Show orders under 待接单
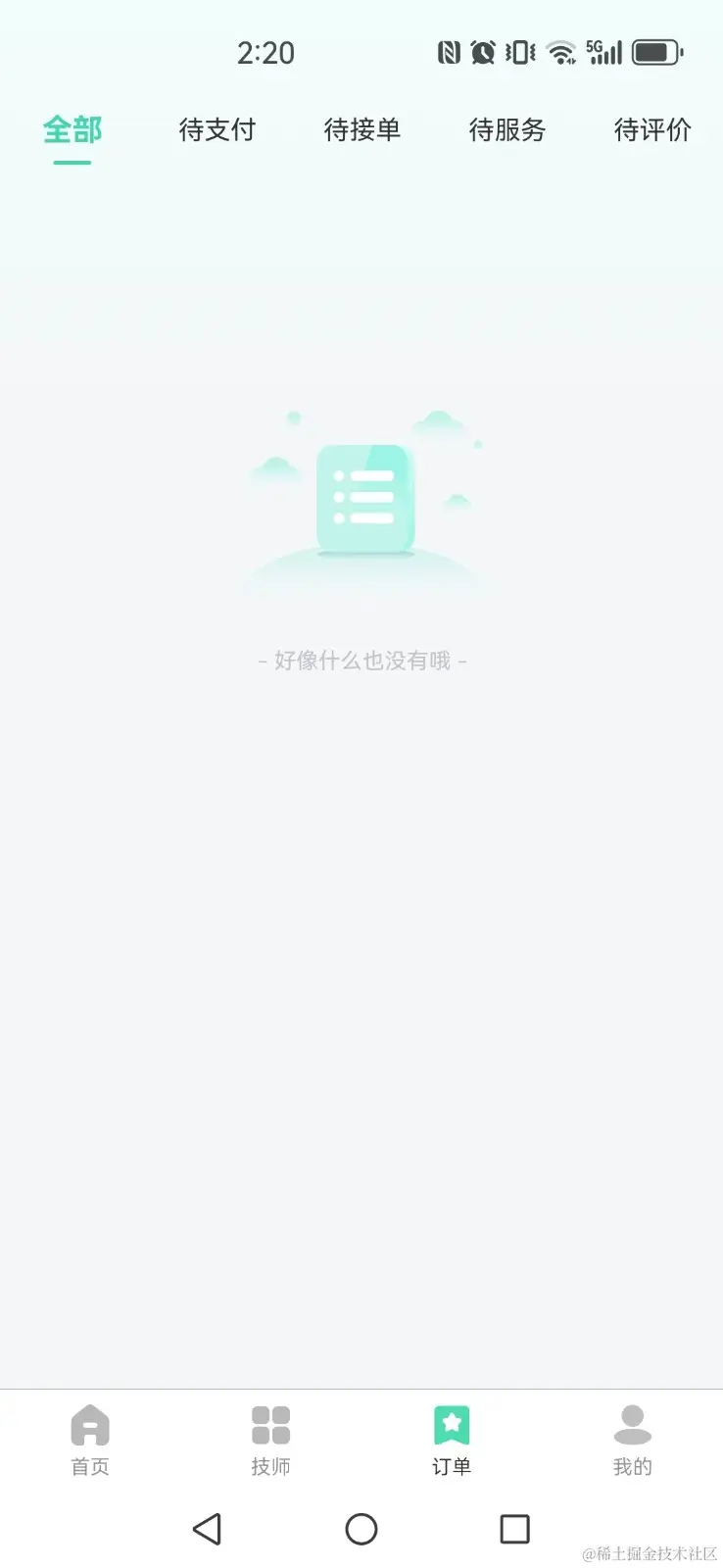723x1568 pixels. [362, 130]
